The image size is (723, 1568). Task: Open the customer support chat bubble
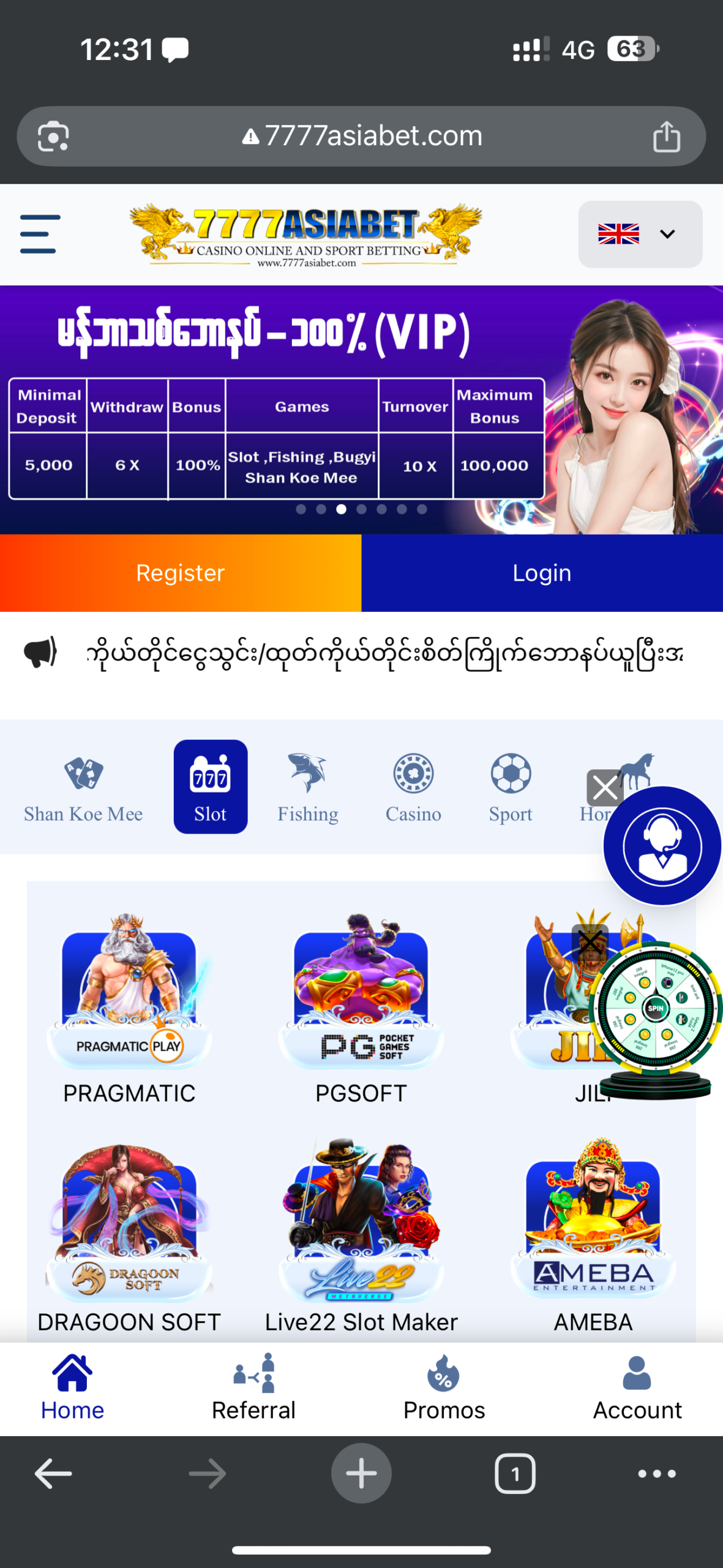[x=662, y=846]
